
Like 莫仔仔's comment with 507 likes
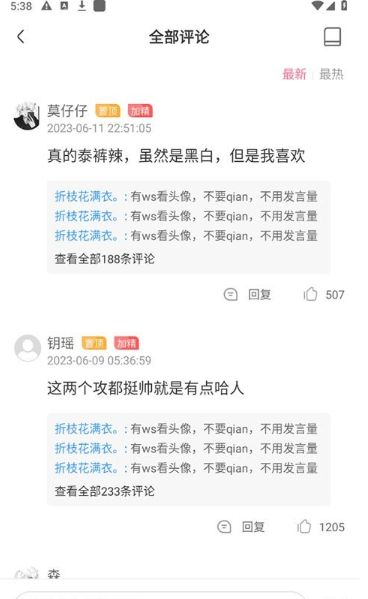324,294
